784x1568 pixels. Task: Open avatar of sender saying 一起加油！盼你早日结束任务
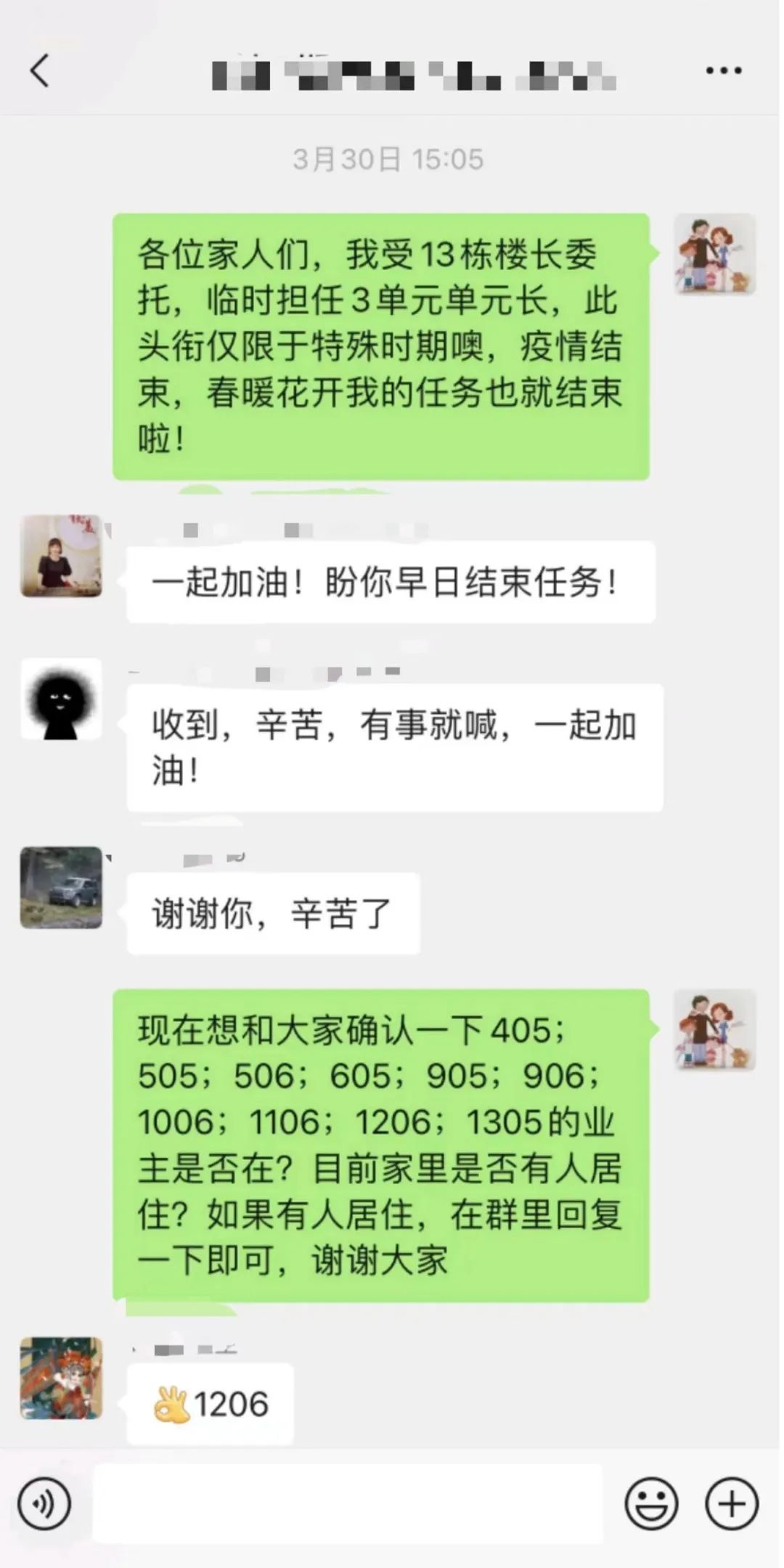(61, 556)
